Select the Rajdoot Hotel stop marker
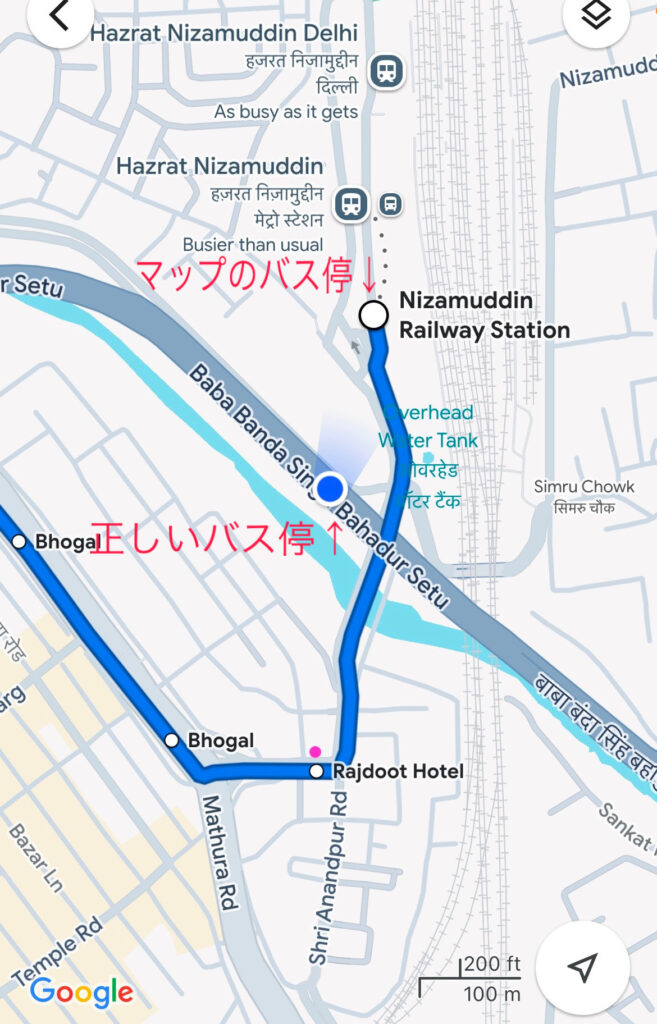The width and height of the screenshot is (657, 1024). [x=317, y=771]
